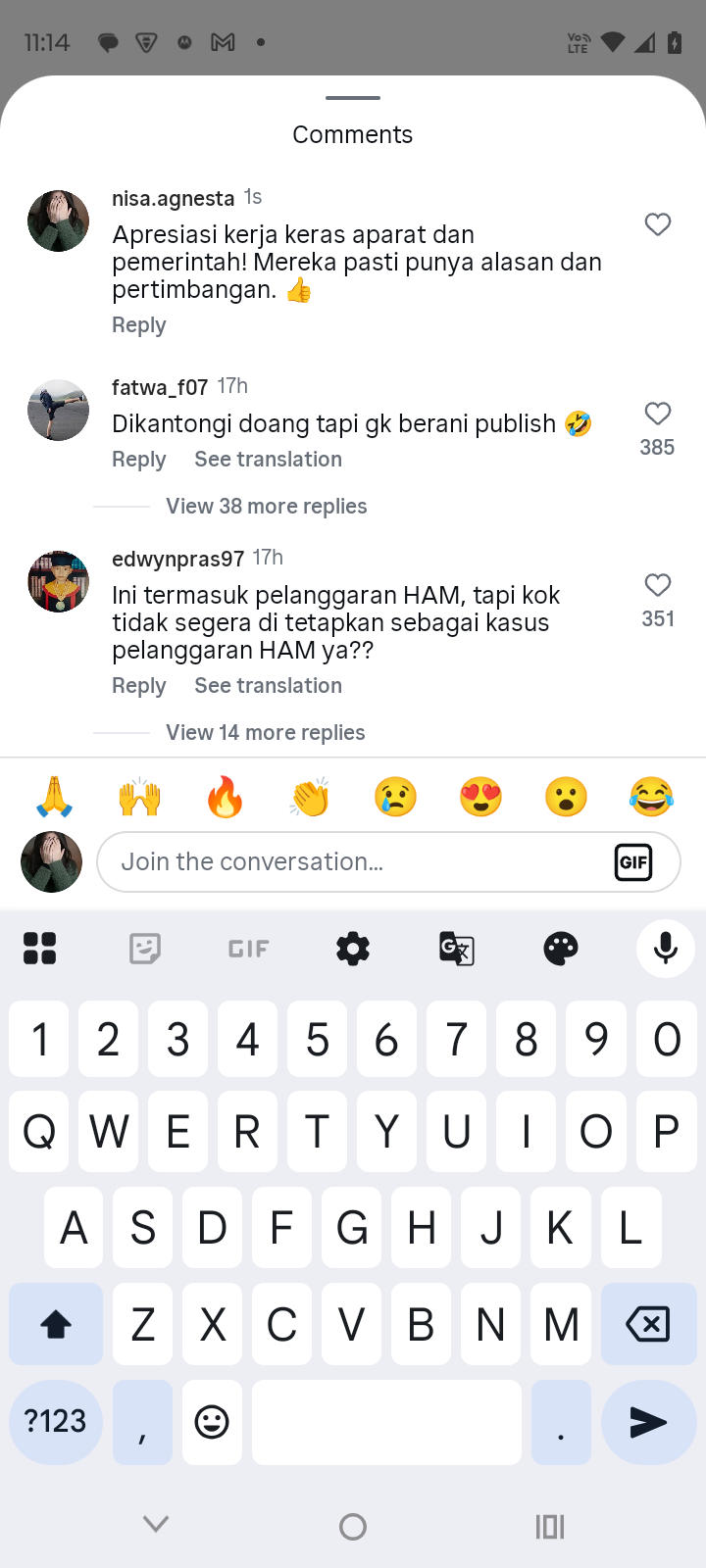The height and width of the screenshot is (1568, 706).
Task: Add the laughing crying emoji
Action: [651, 797]
